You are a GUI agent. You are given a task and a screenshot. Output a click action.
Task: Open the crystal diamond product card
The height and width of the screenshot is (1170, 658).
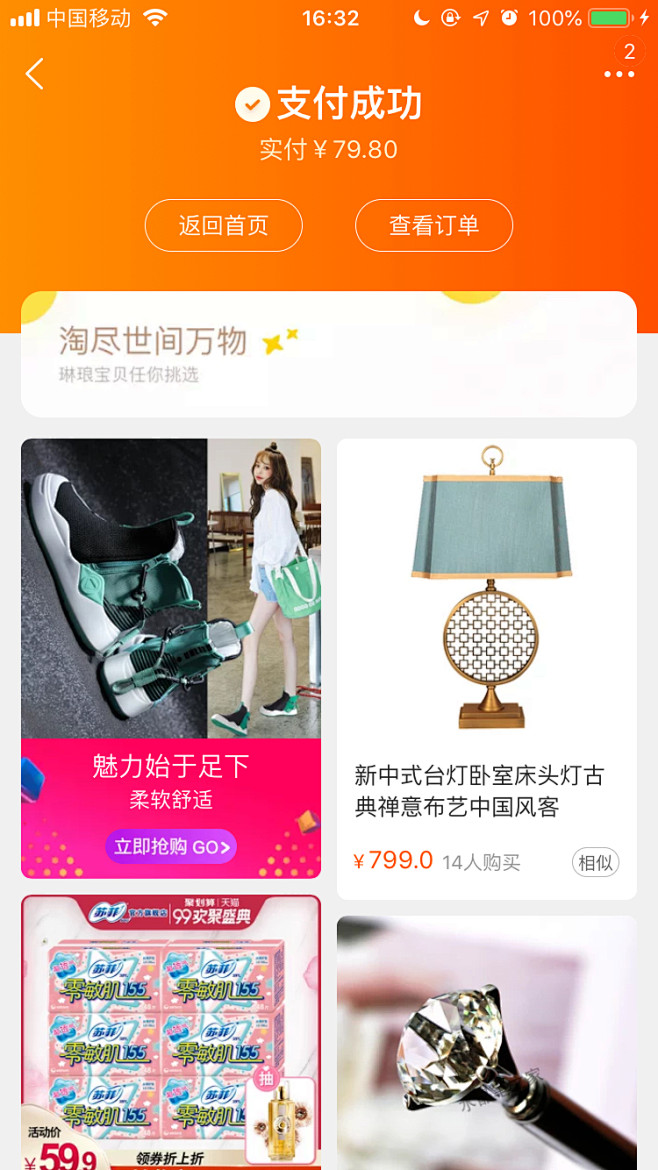coord(487,1043)
